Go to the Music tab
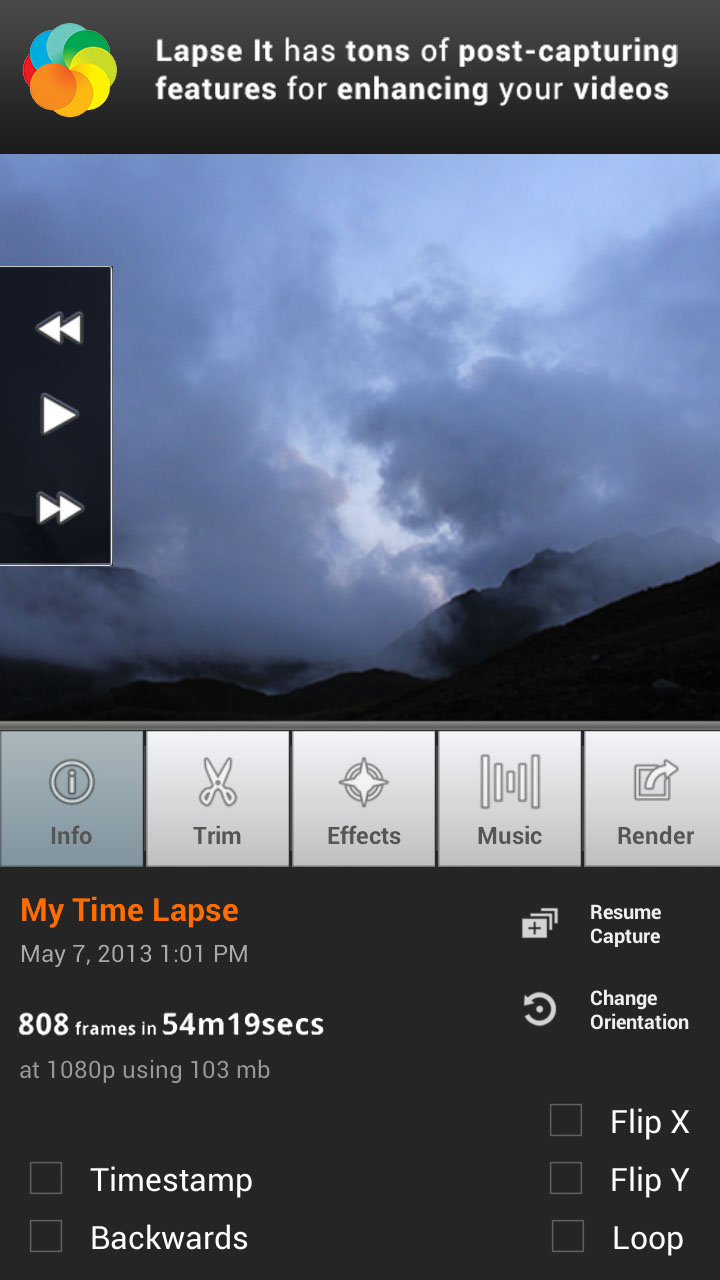720x1280 pixels. click(x=510, y=799)
